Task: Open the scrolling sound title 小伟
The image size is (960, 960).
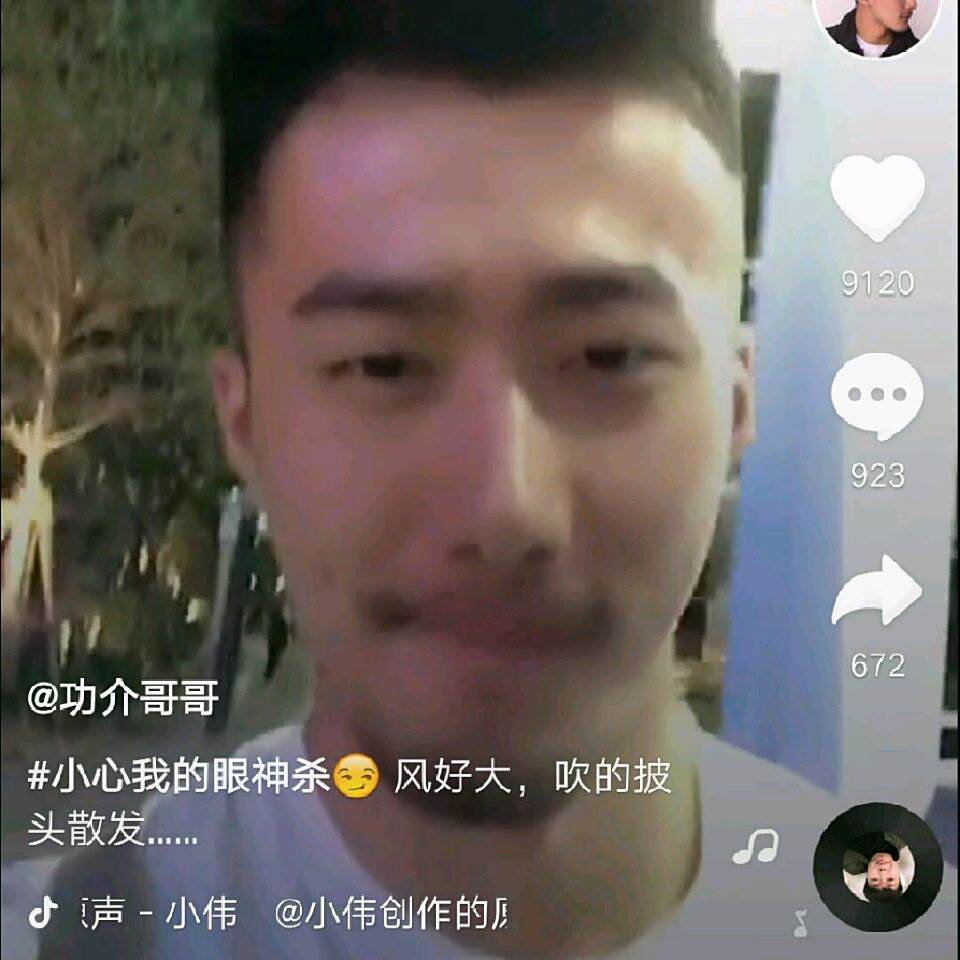Action: tap(293, 913)
